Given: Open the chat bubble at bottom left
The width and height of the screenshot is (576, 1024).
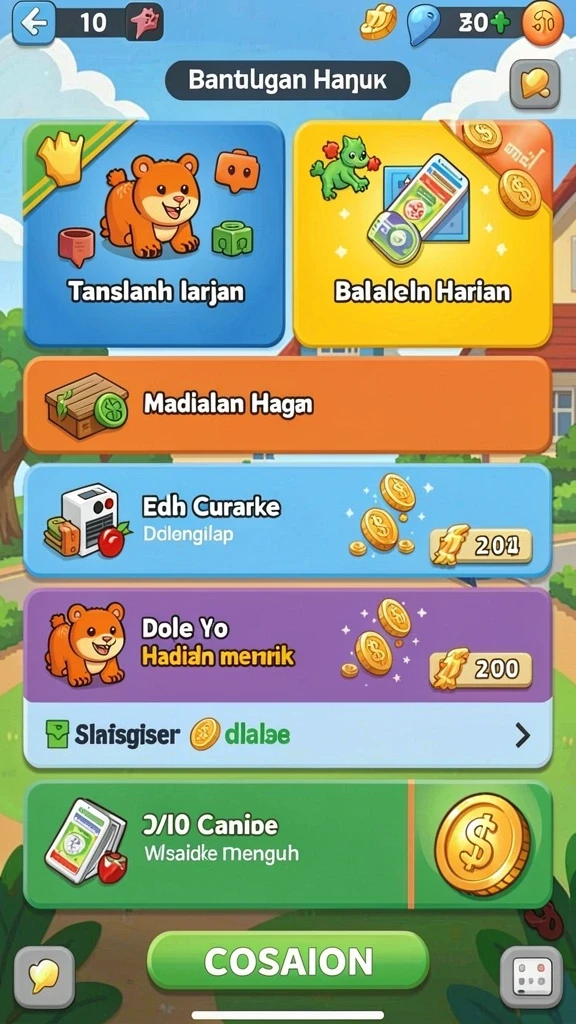Looking at the screenshot, I should coord(44,977).
